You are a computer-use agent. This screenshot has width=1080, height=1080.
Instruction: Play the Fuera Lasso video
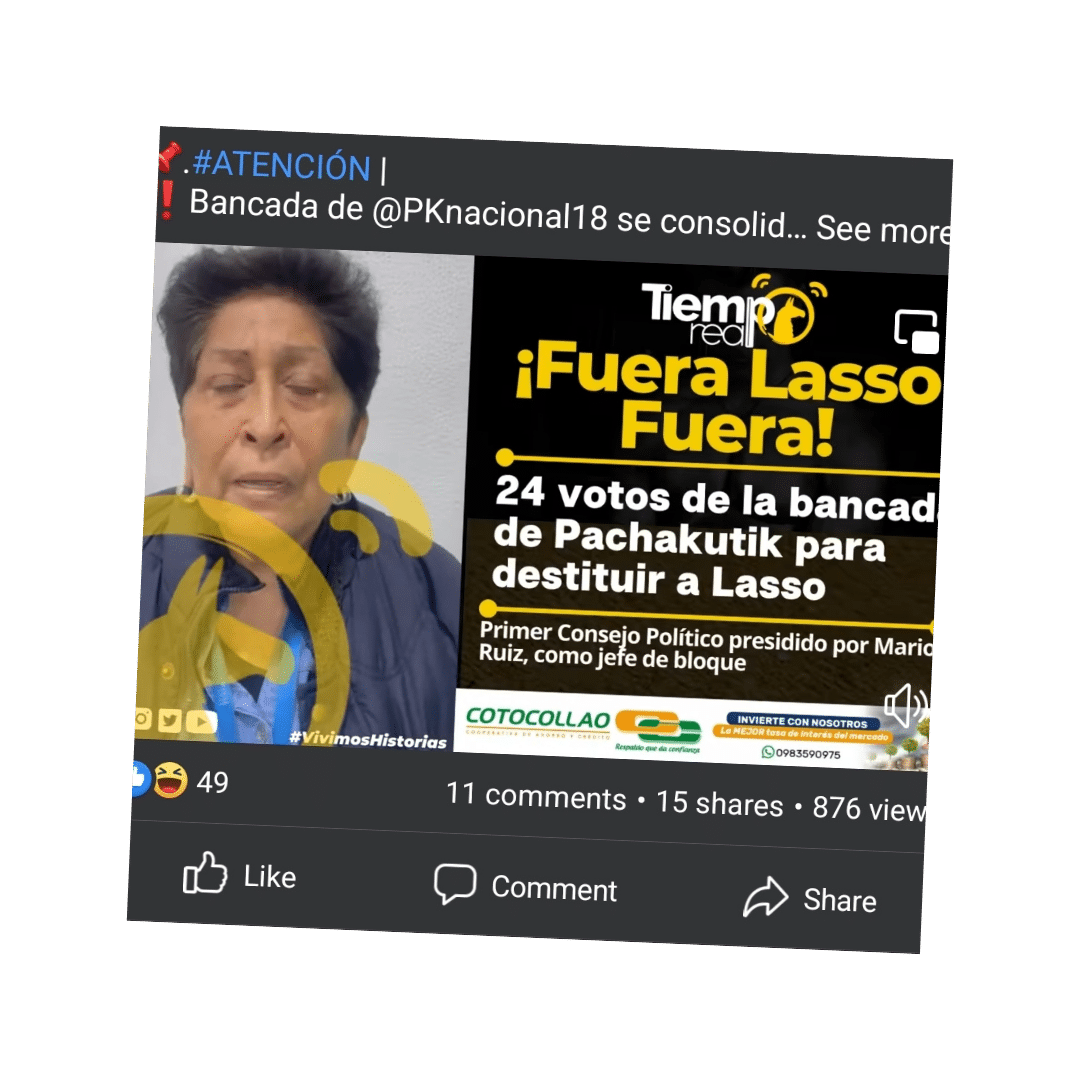tap(540, 500)
